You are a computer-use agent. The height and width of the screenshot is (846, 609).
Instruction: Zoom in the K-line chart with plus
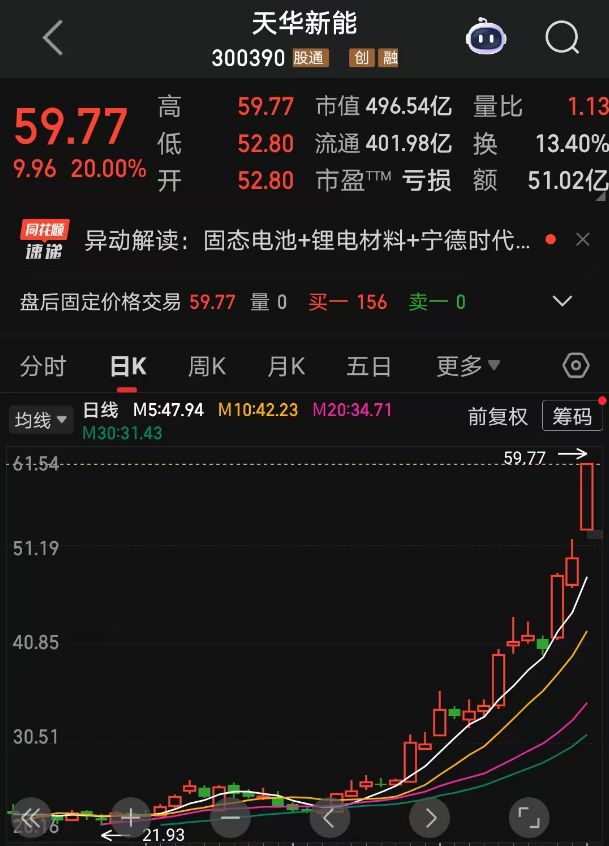(131, 817)
